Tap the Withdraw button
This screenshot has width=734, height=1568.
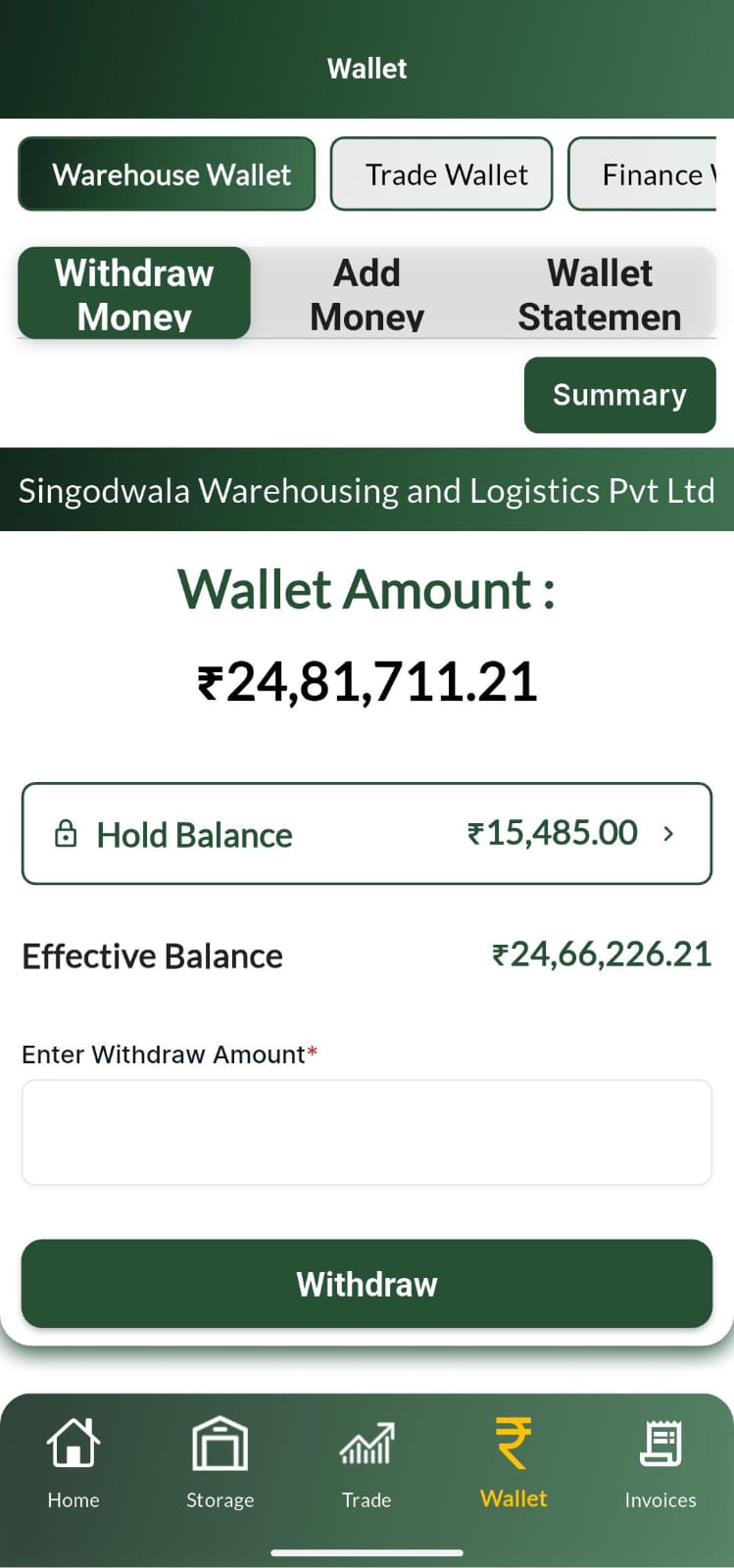pos(367,1284)
